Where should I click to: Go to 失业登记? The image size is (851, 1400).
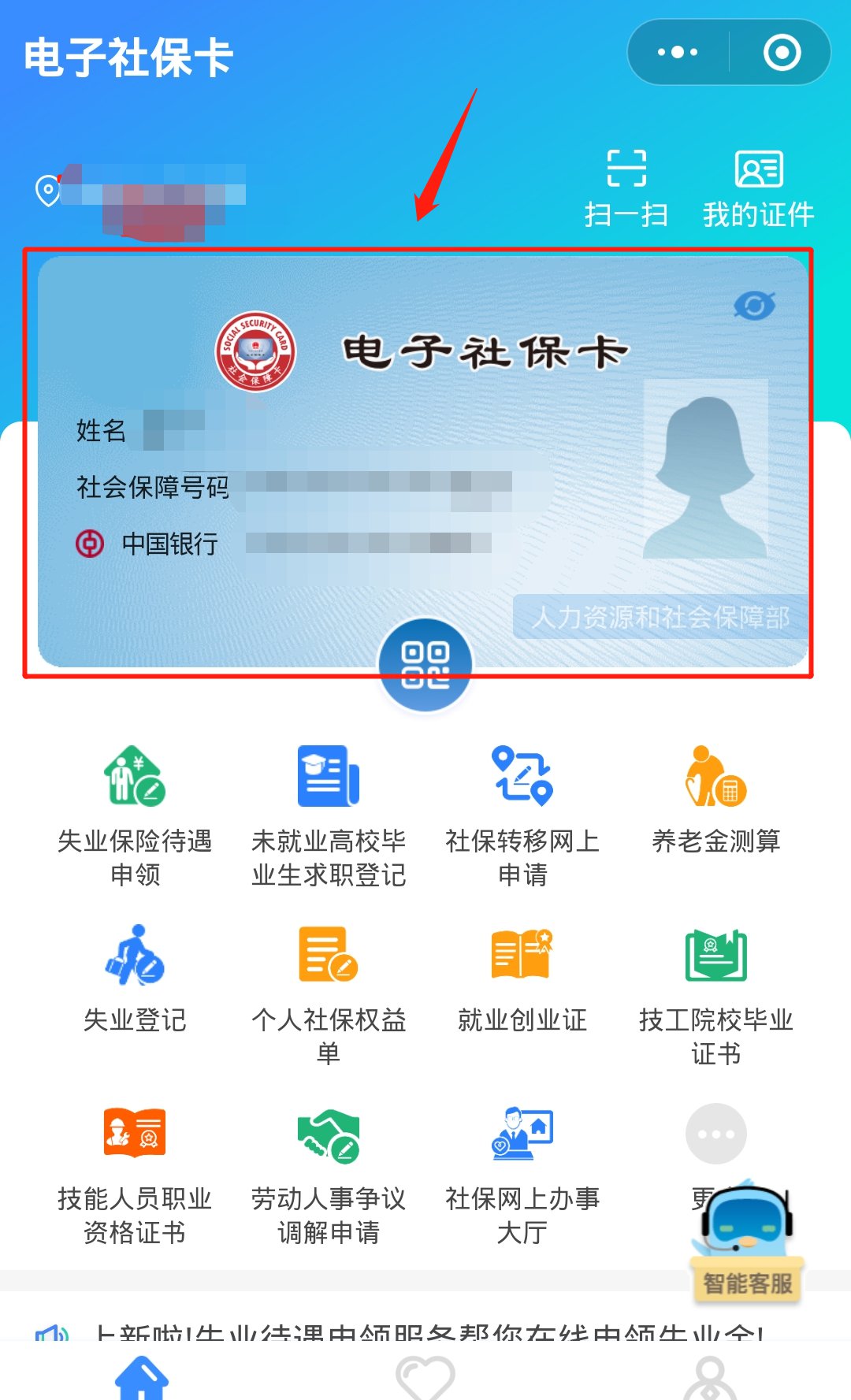pyautogui.click(x=135, y=977)
